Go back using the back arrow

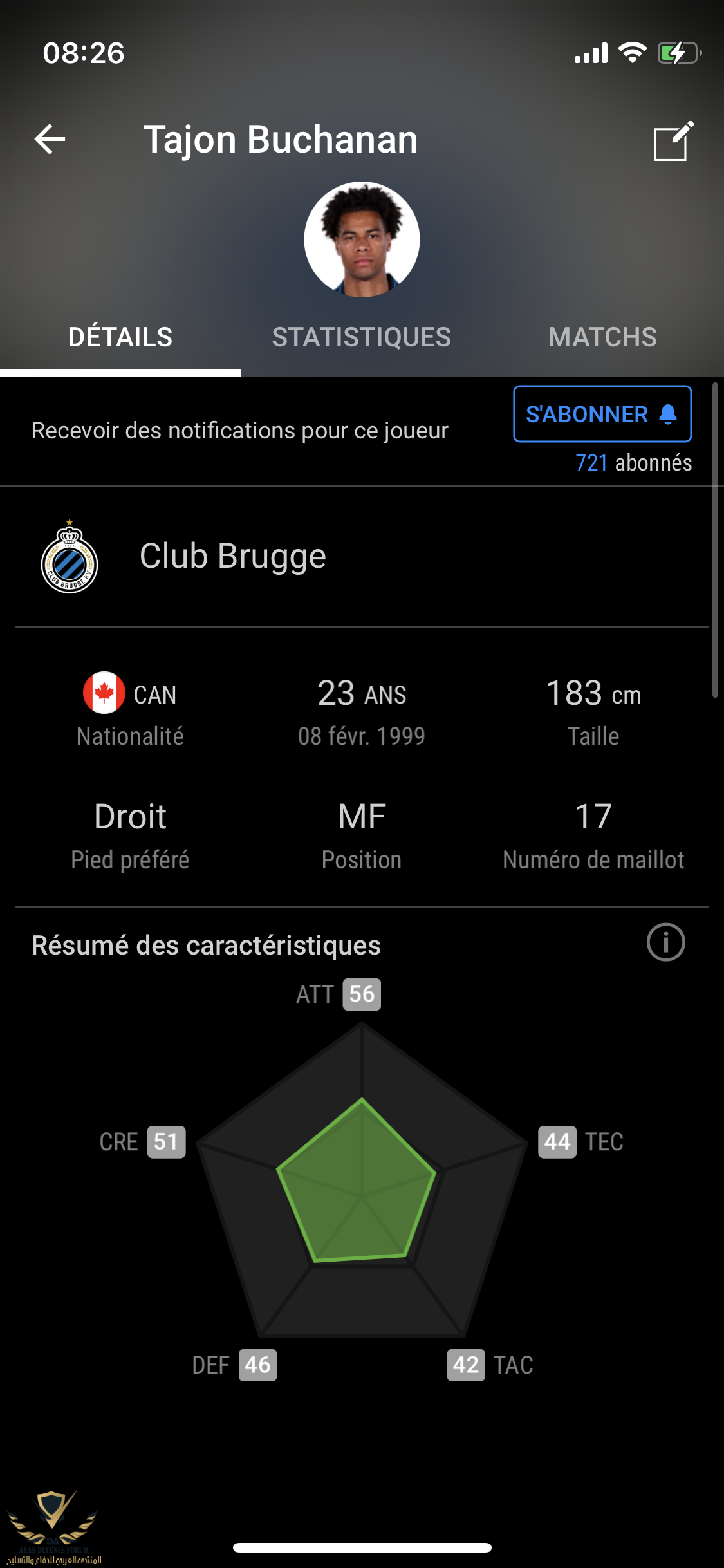click(50, 140)
